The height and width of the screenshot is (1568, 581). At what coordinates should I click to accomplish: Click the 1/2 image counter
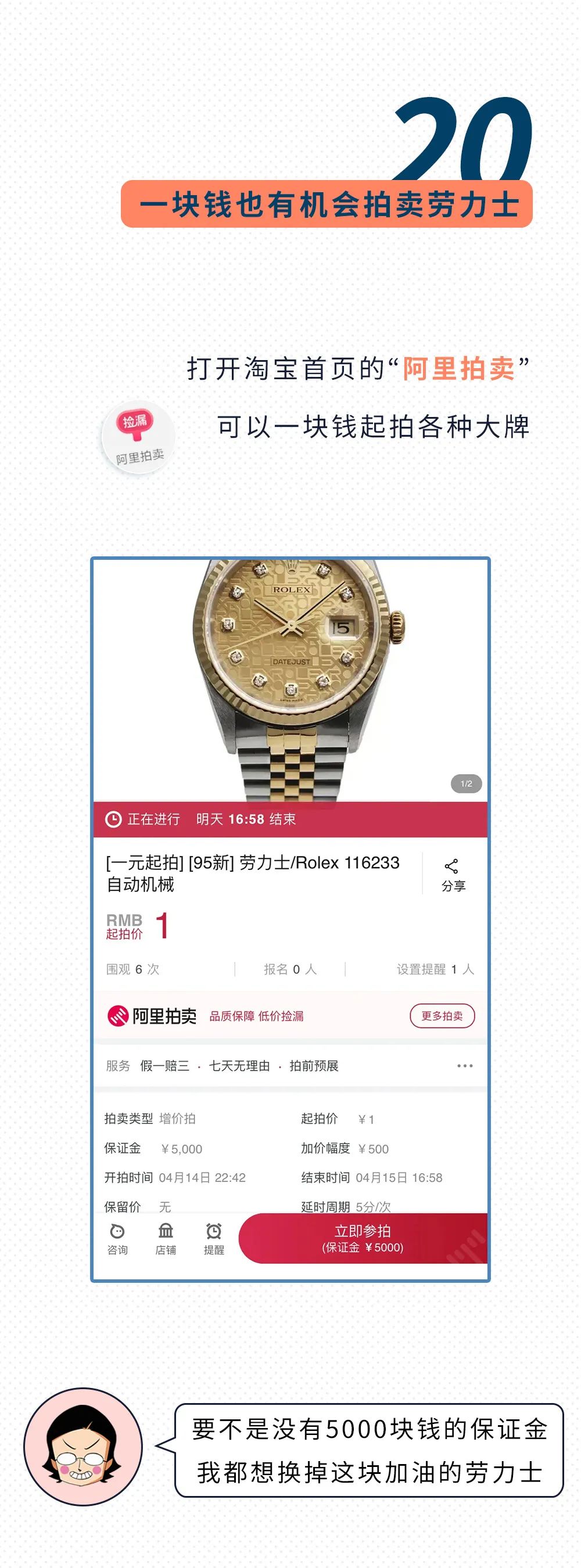click(x=466, y=784)
